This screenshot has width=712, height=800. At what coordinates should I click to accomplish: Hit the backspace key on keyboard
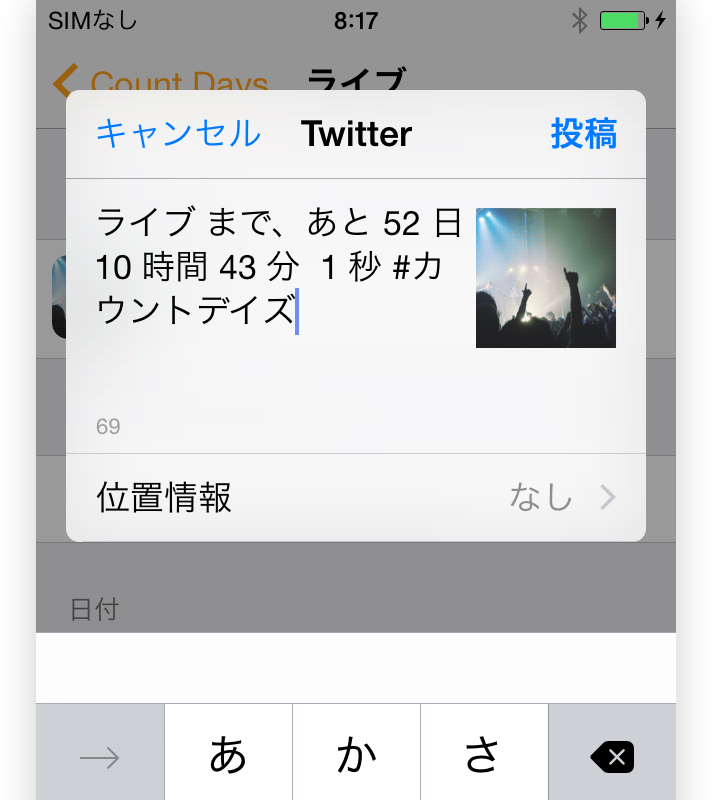coord(612,757)
